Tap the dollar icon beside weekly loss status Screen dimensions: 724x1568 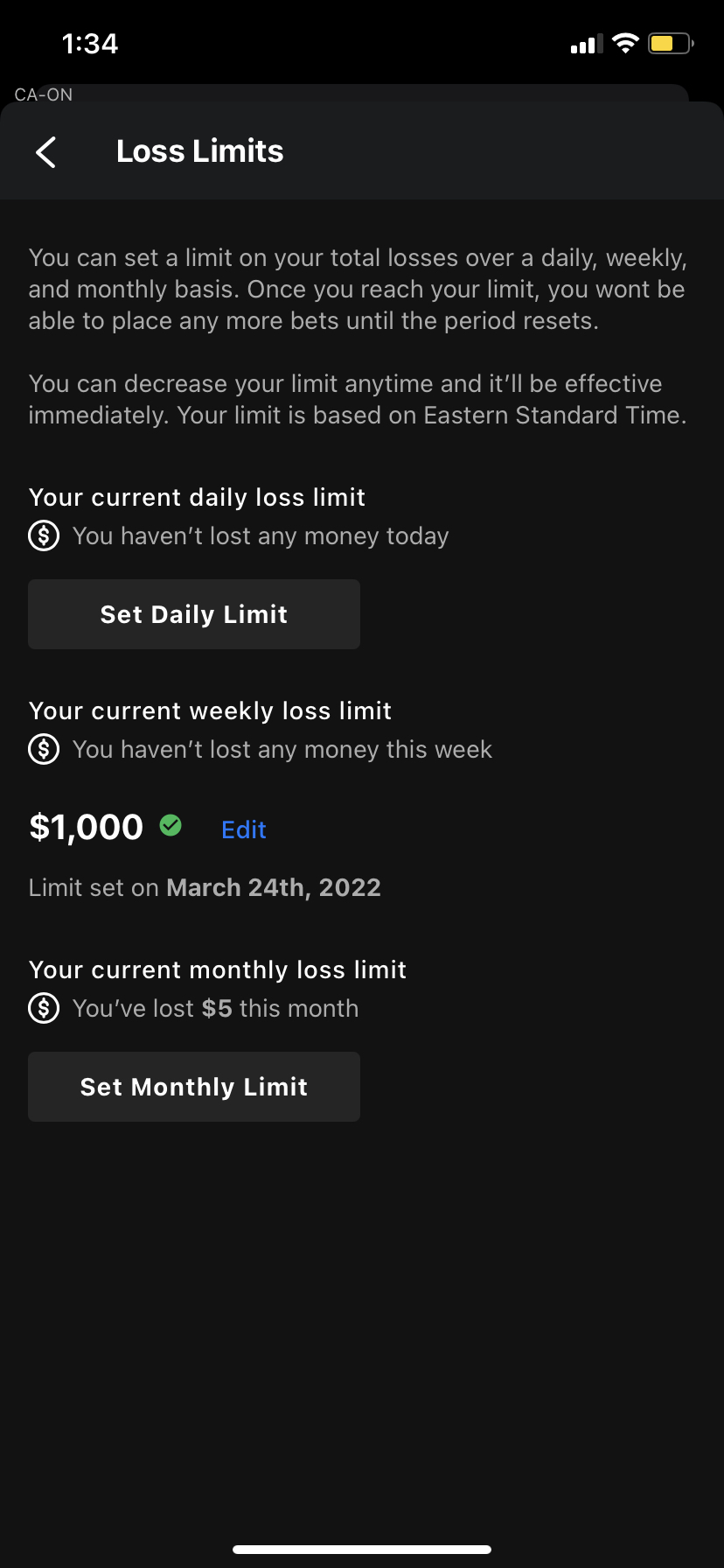coord(43,749)
